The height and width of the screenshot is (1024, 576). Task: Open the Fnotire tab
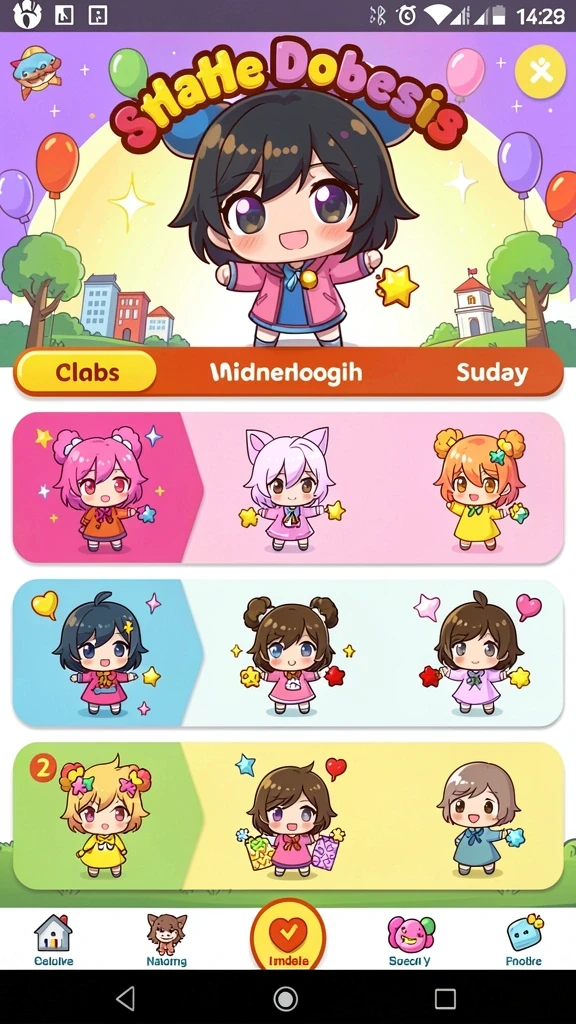[524, 940]
